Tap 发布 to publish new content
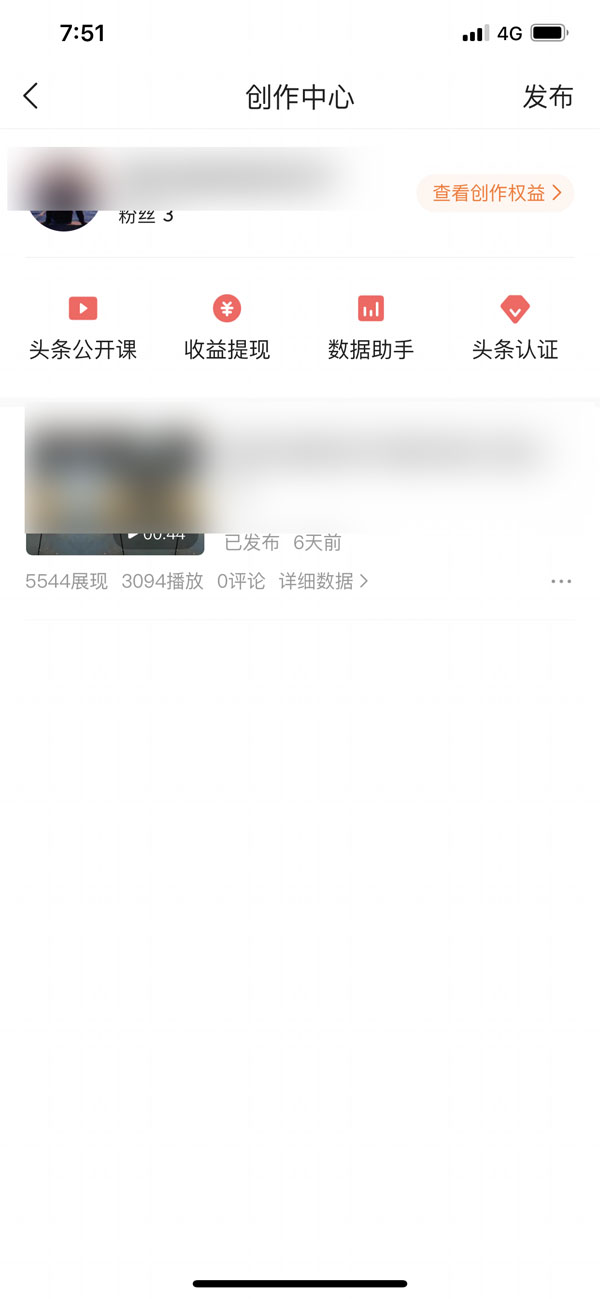600x1299 pixels. pos(548,97)
